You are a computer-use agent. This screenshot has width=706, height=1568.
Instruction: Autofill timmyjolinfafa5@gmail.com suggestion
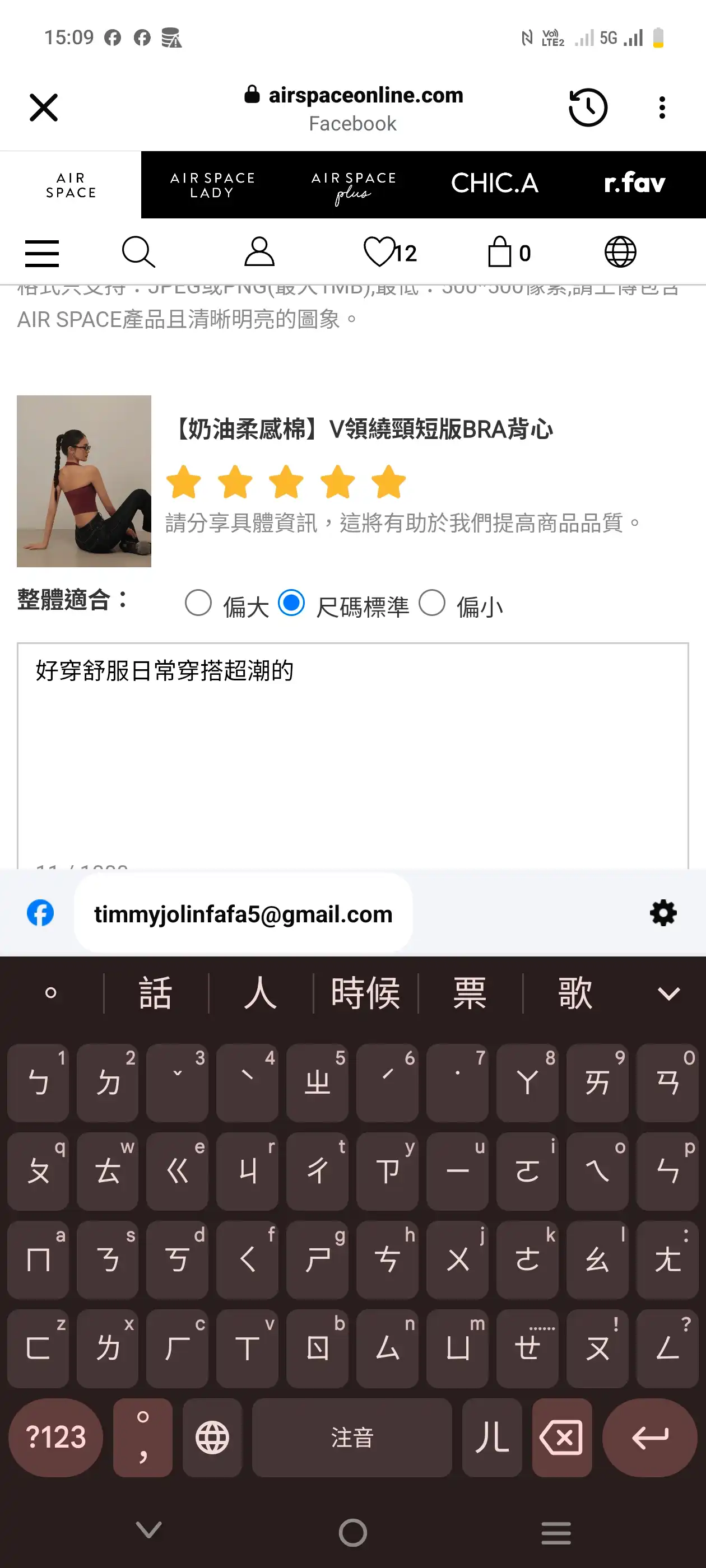point(243,913)
